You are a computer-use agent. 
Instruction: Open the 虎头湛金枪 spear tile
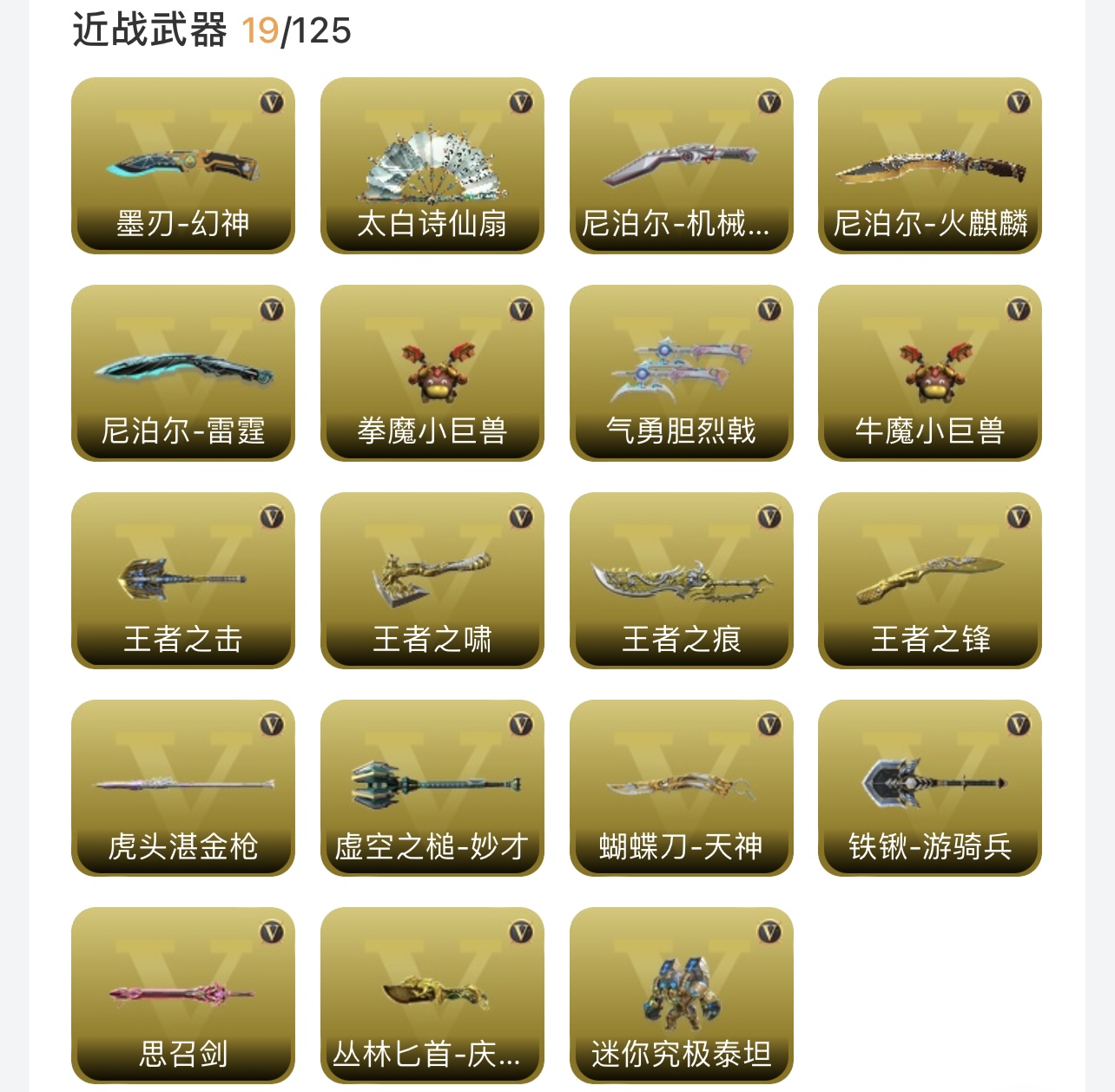tap(183, 788)
